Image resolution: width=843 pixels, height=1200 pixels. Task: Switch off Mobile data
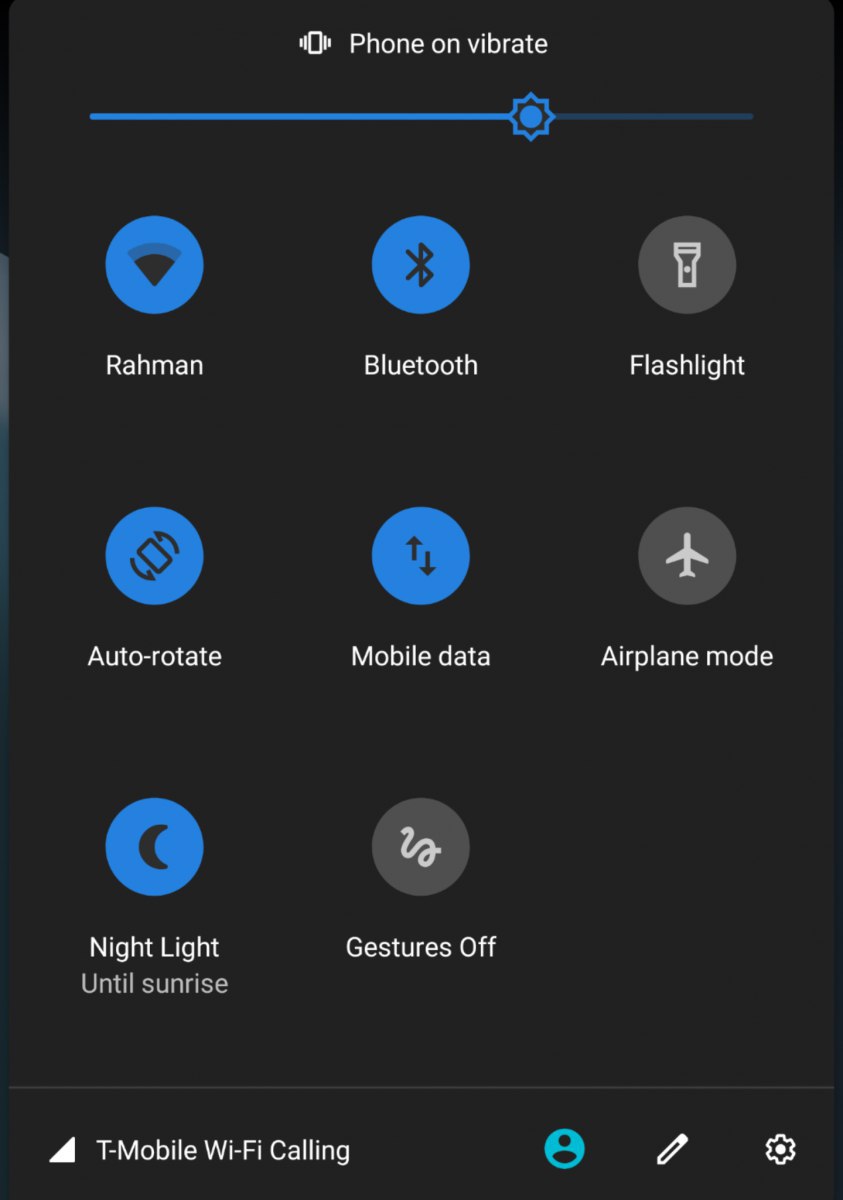(420, 556)
